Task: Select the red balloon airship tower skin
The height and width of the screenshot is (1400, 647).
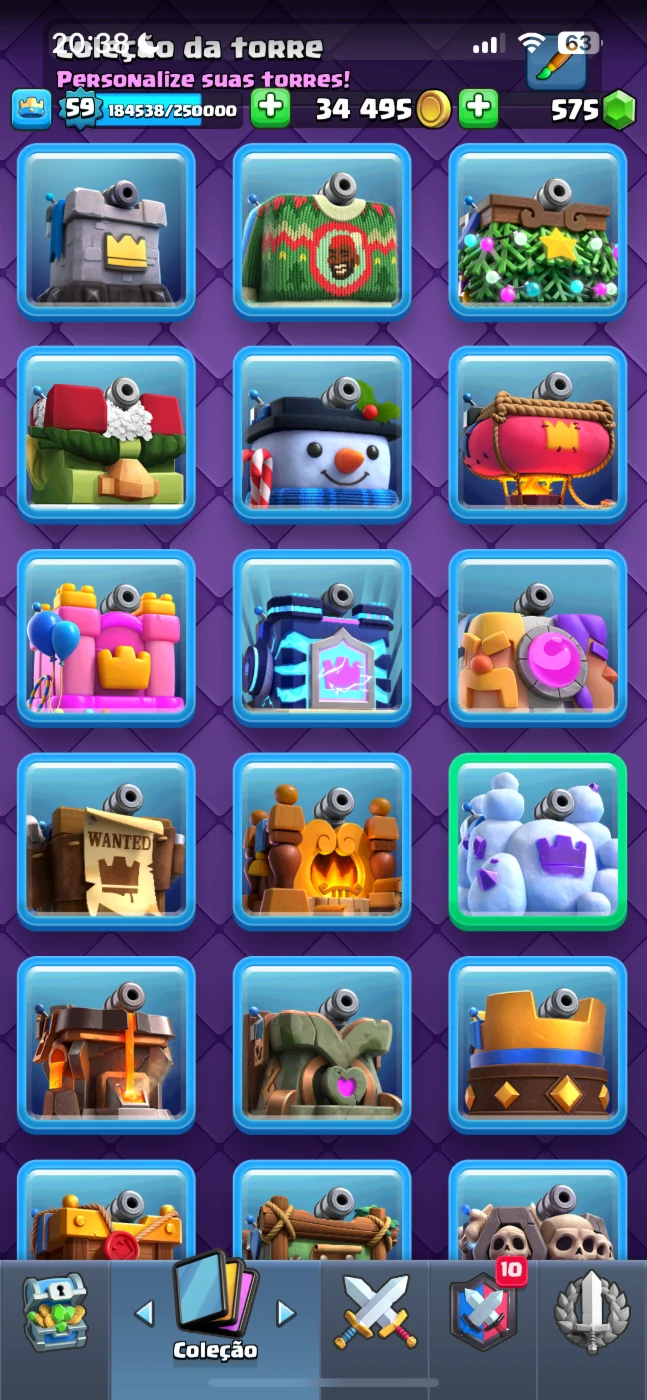Action: (x=538, y=435)
